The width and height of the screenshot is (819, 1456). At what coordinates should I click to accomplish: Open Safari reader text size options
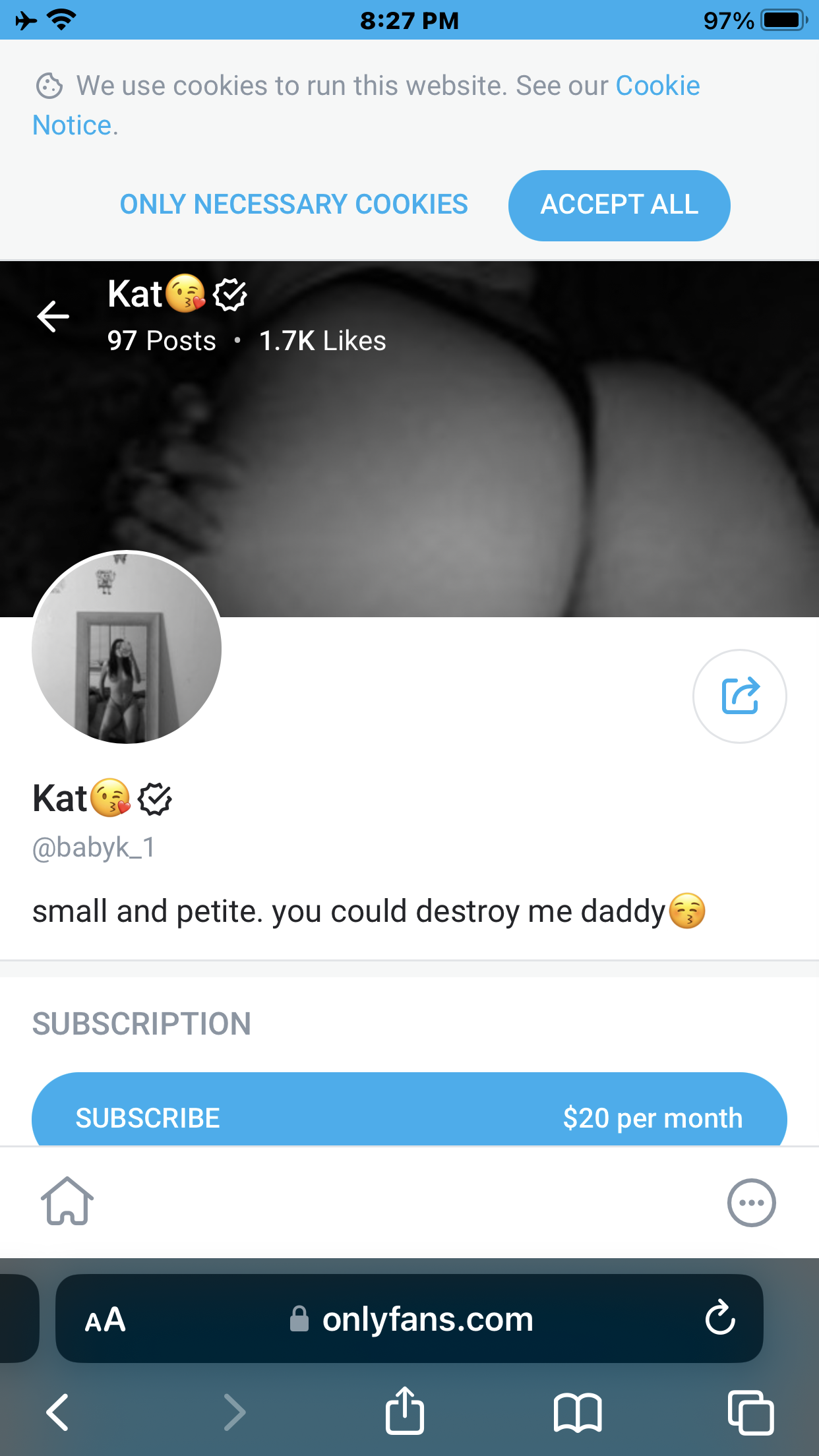click(105, 1319)
